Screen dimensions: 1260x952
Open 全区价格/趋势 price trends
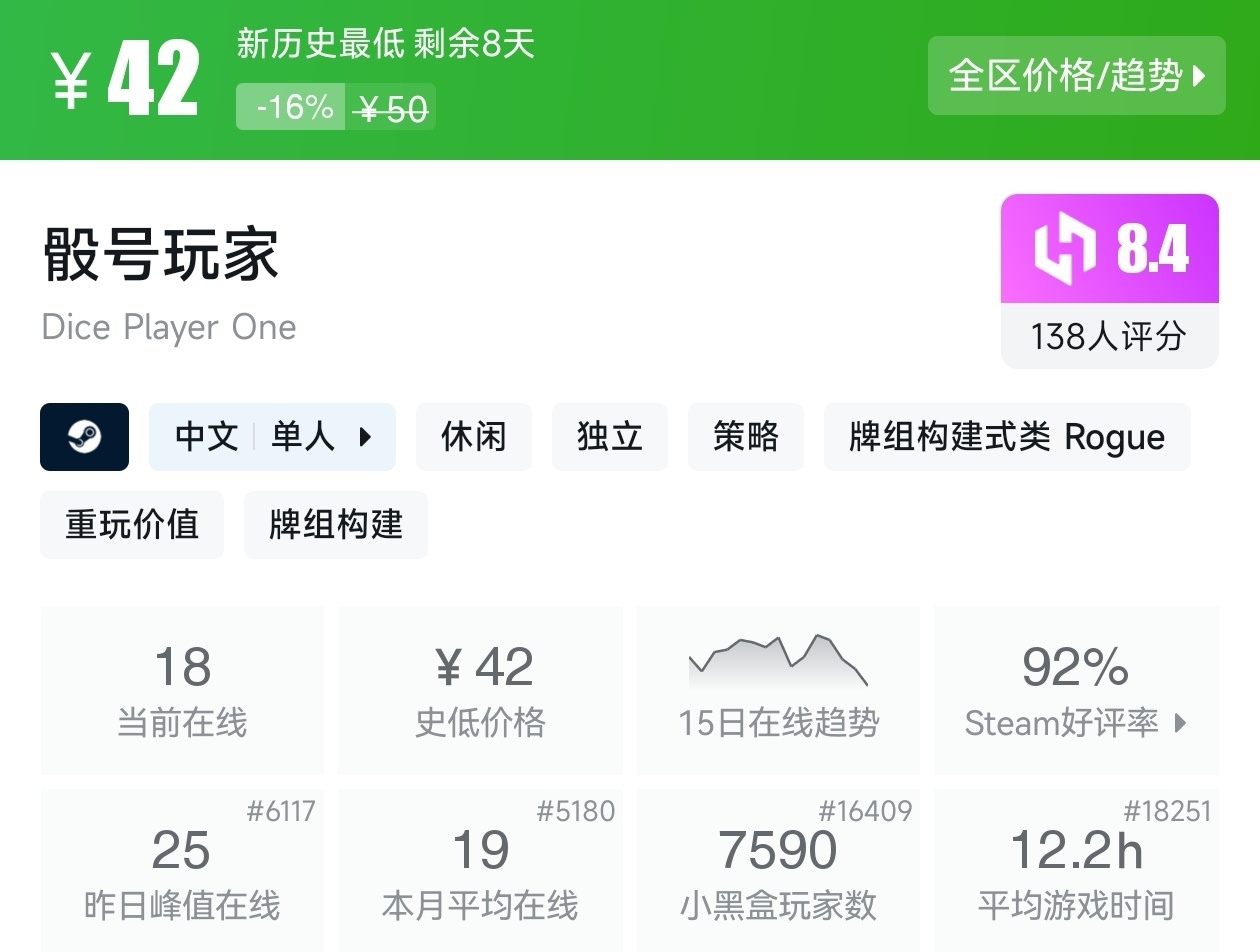coord(1076,76)
